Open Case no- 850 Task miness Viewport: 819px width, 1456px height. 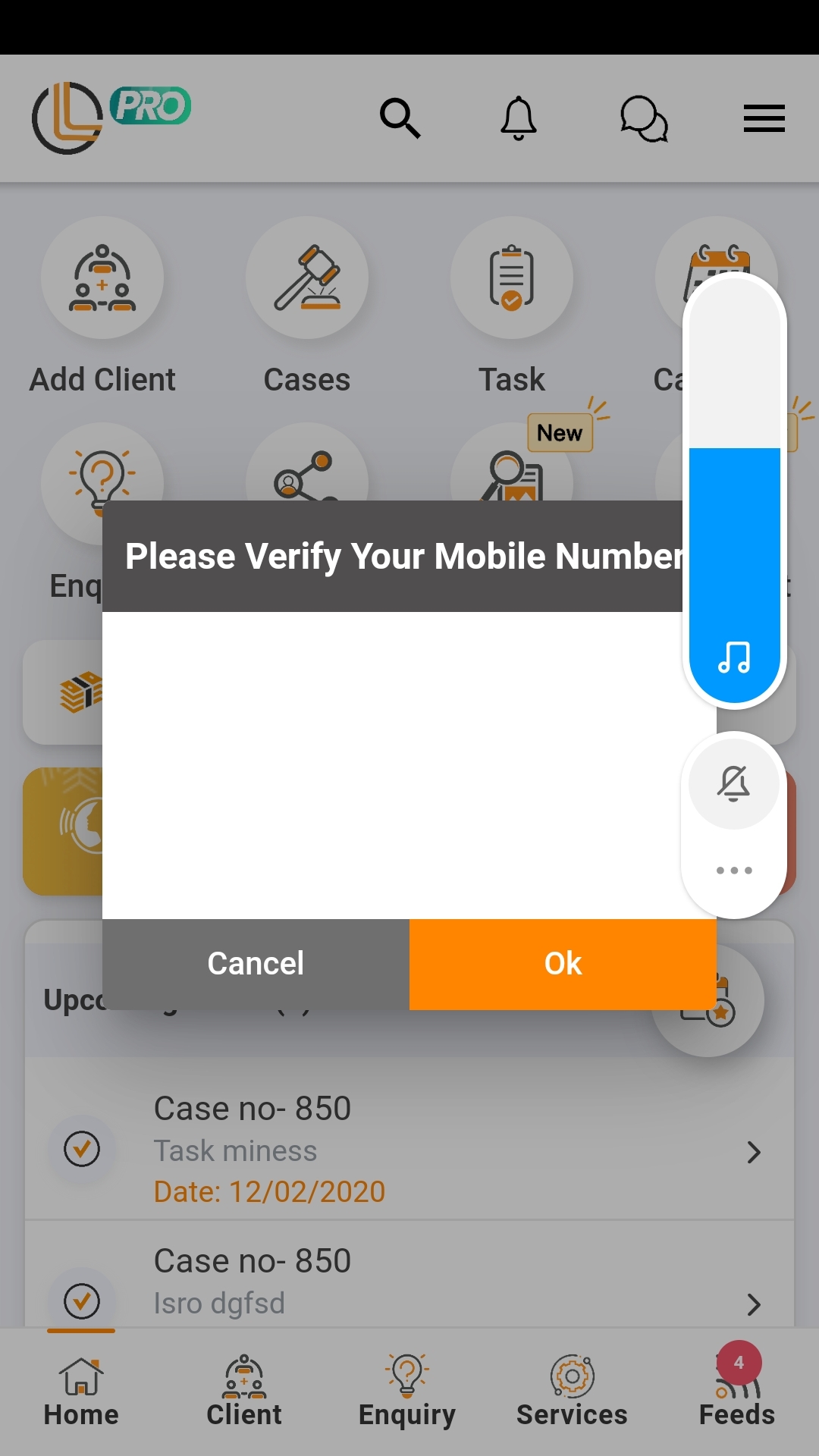pyautogui.click(x=409, y=1149)
